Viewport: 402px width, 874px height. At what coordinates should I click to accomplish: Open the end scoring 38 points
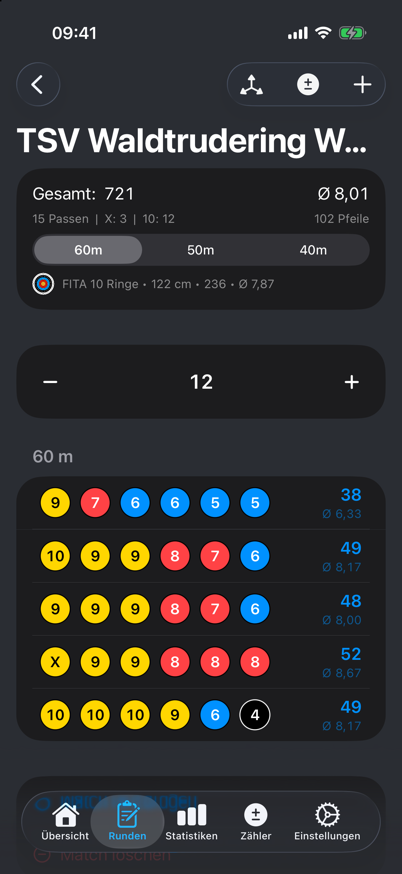(201, 503)
